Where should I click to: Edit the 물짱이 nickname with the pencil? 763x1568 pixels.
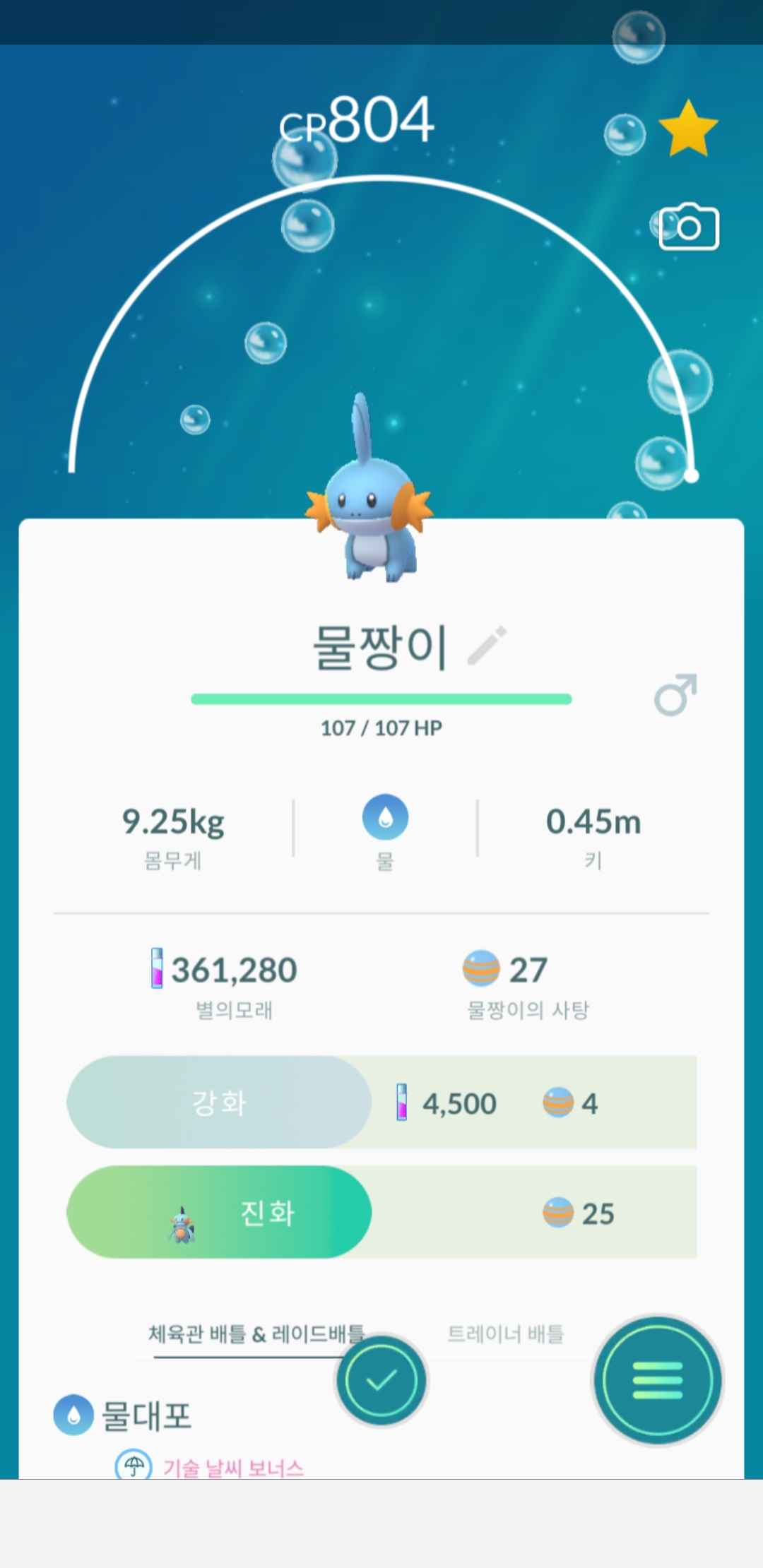(x=487, y=646)
